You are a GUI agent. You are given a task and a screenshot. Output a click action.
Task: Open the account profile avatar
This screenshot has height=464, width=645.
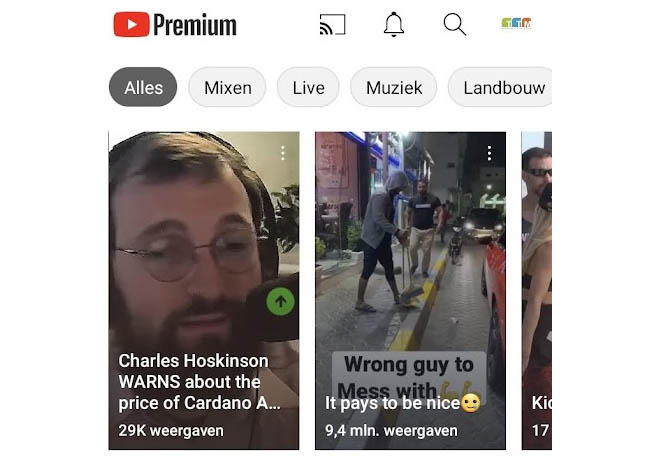pos(516,24)
